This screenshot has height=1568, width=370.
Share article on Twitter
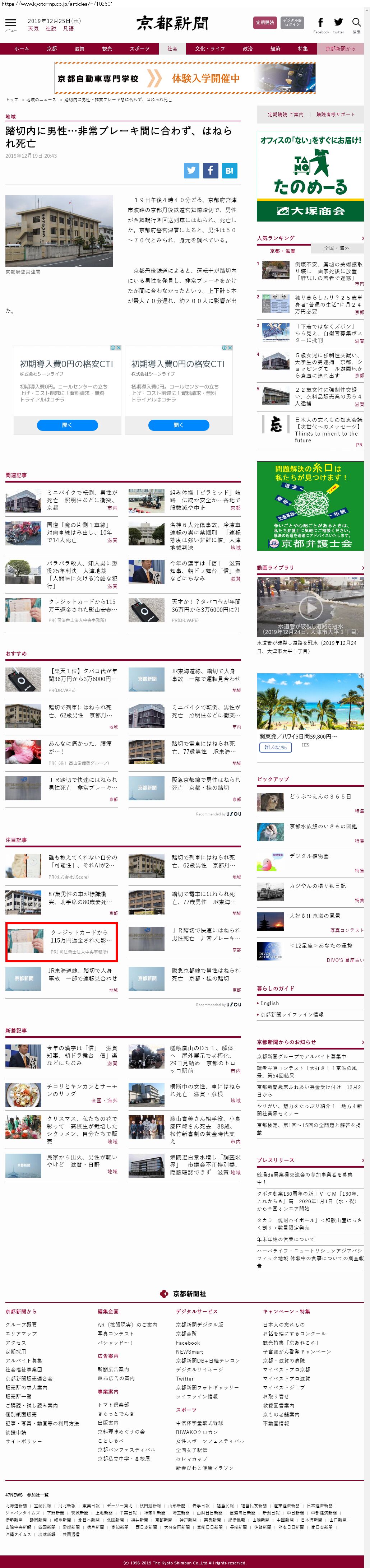click(192, 171)
